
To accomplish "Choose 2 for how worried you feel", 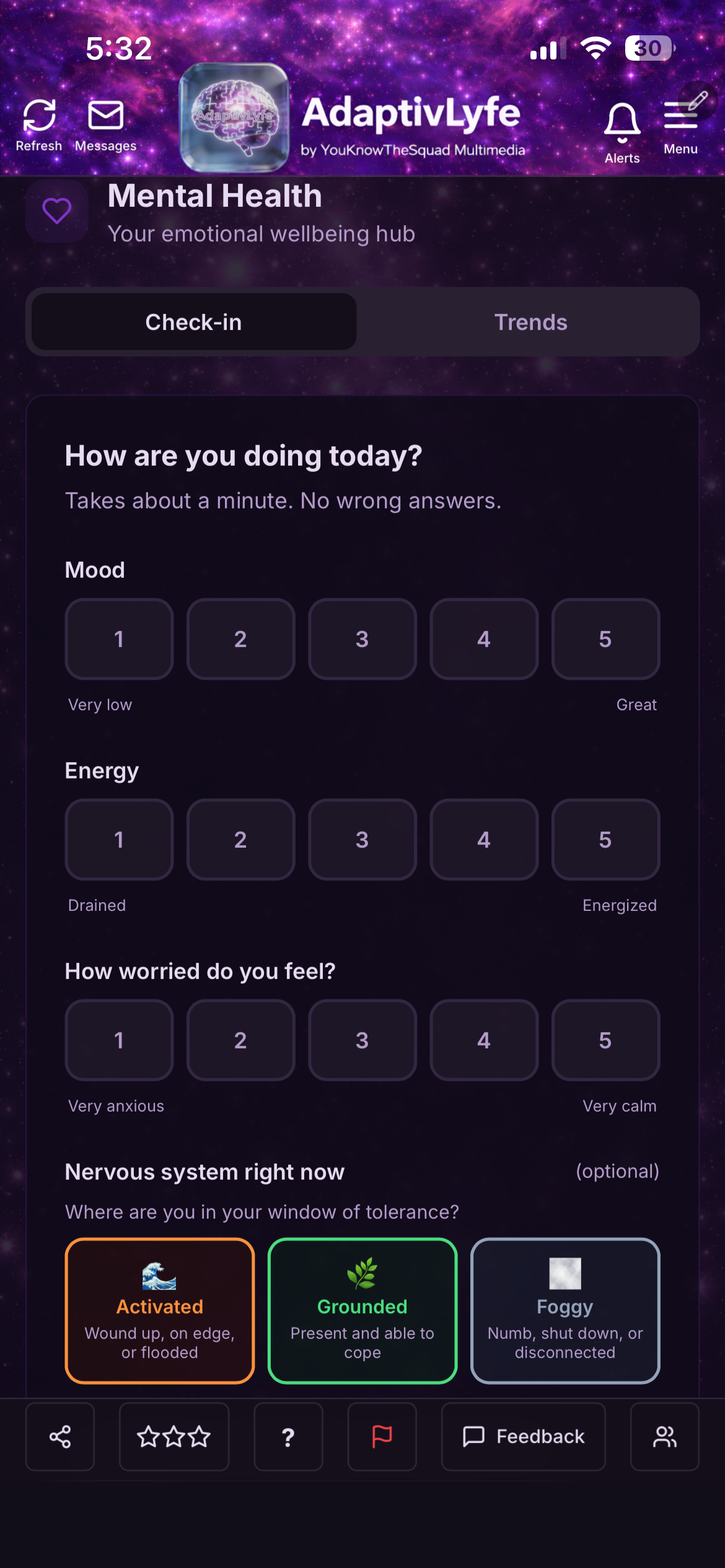I will coord(240,1040).
